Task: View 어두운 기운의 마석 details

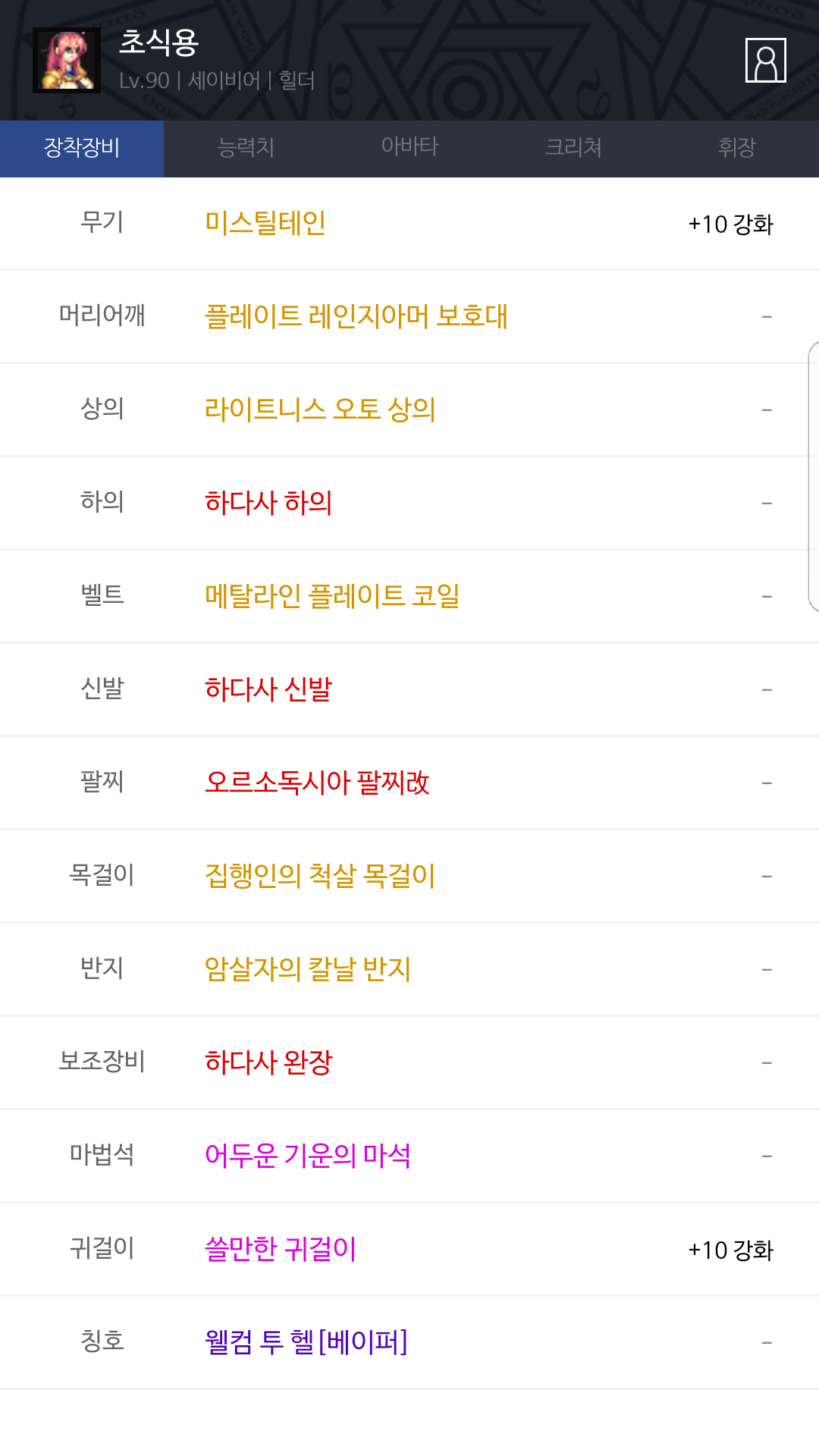Action: [308, 1156]
